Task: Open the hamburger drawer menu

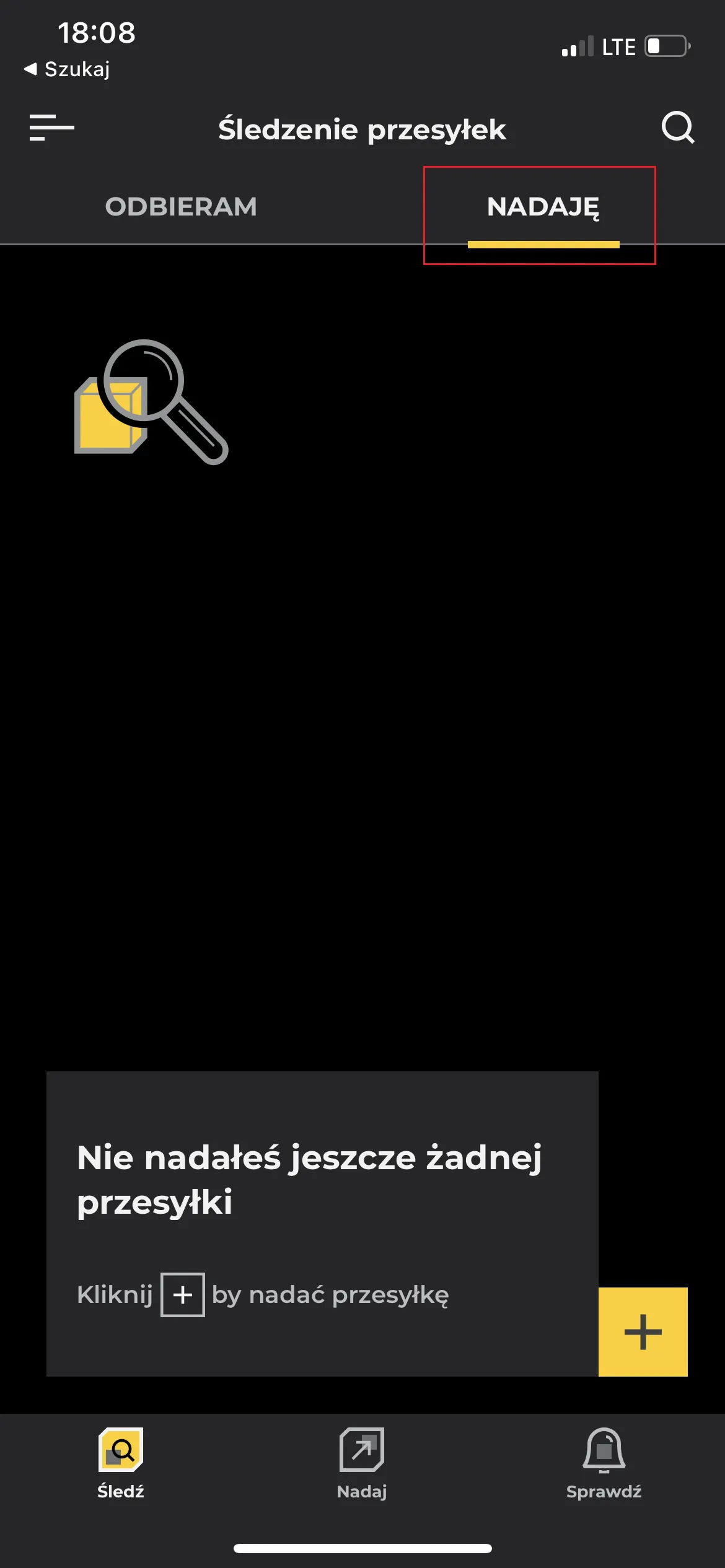Action: (x=51, y=128)
